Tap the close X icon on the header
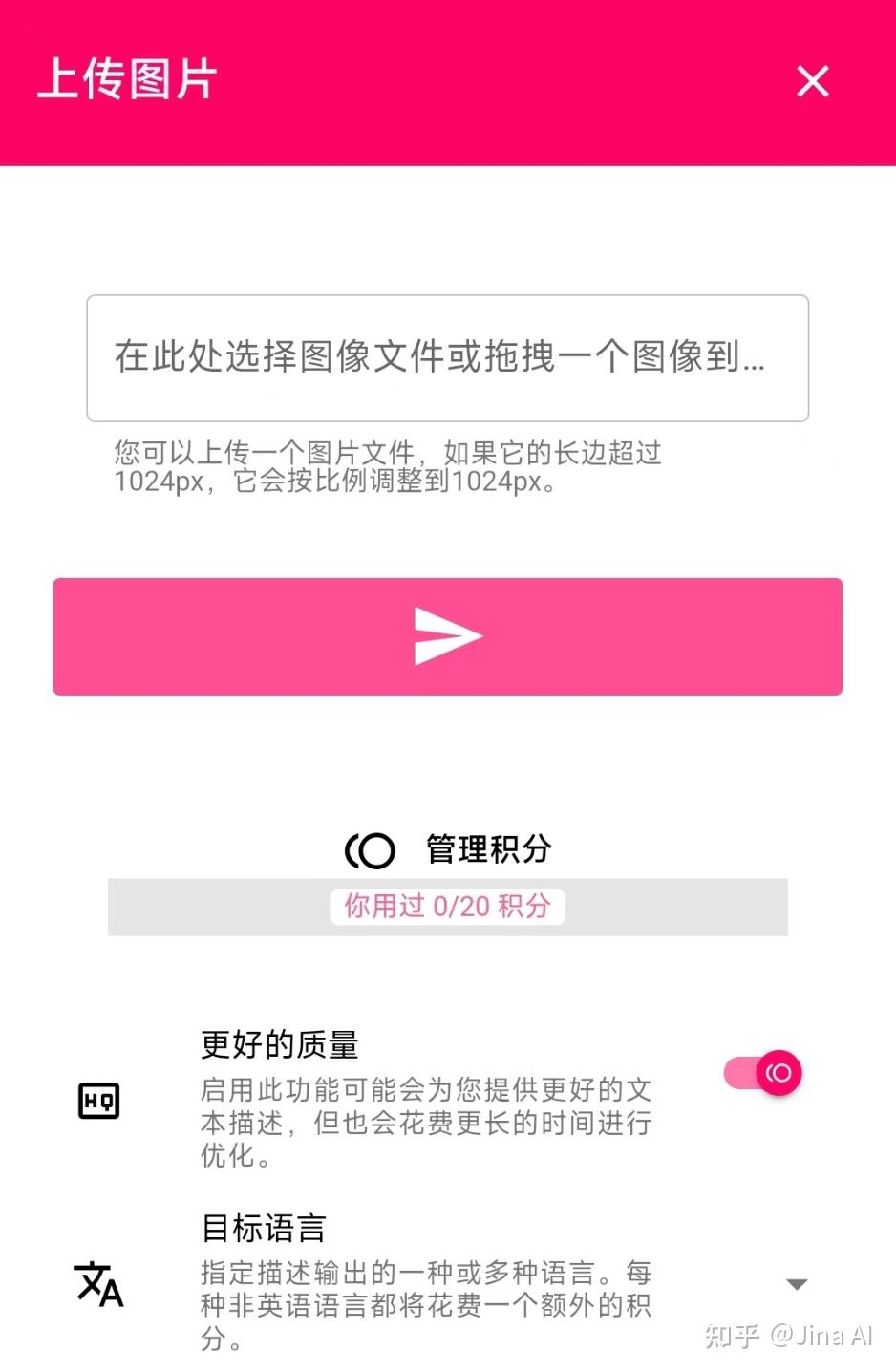 813,81
